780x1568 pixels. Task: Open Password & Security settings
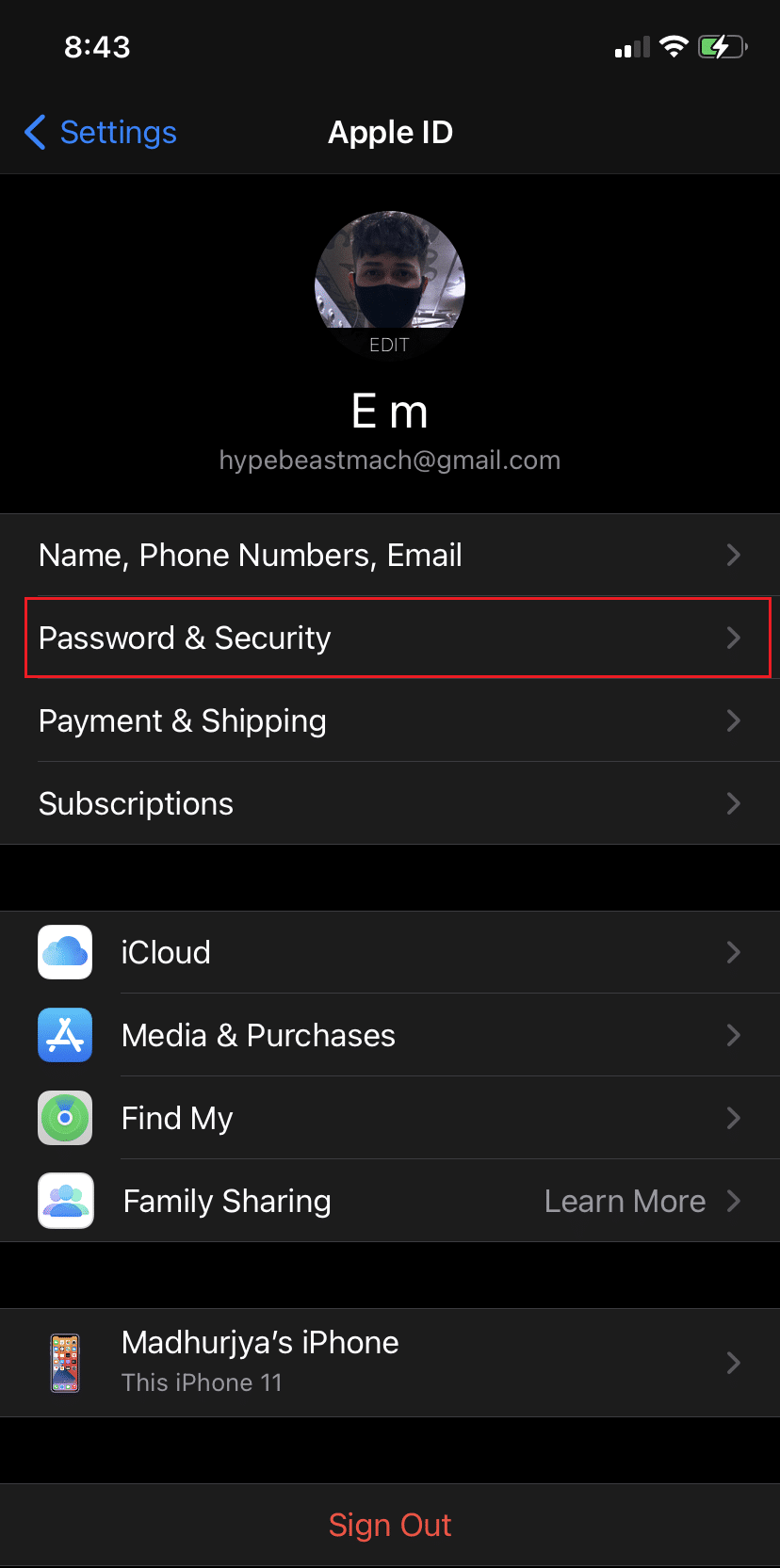pos(389,639)
